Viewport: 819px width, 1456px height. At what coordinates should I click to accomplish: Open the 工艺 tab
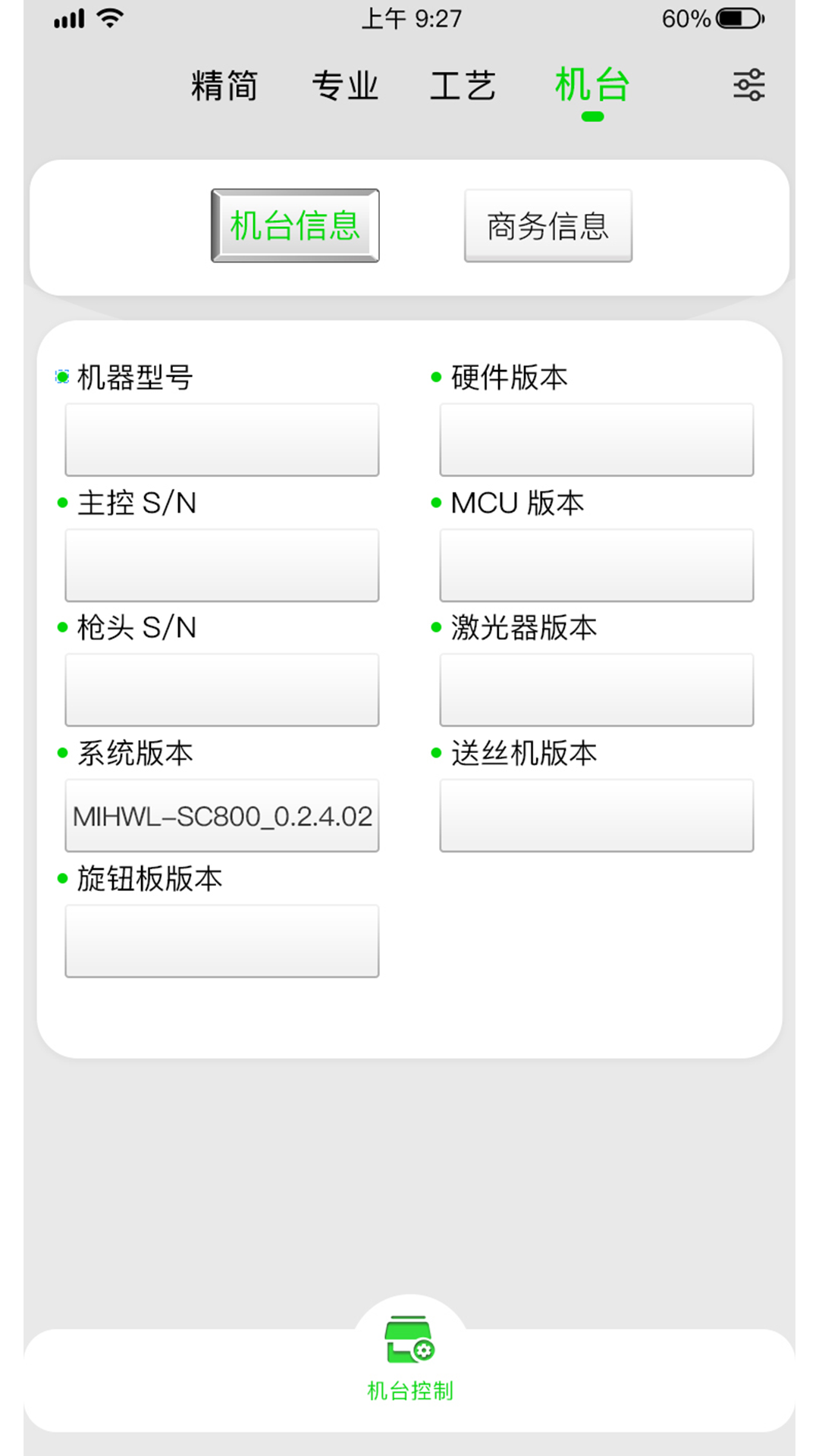463,85
